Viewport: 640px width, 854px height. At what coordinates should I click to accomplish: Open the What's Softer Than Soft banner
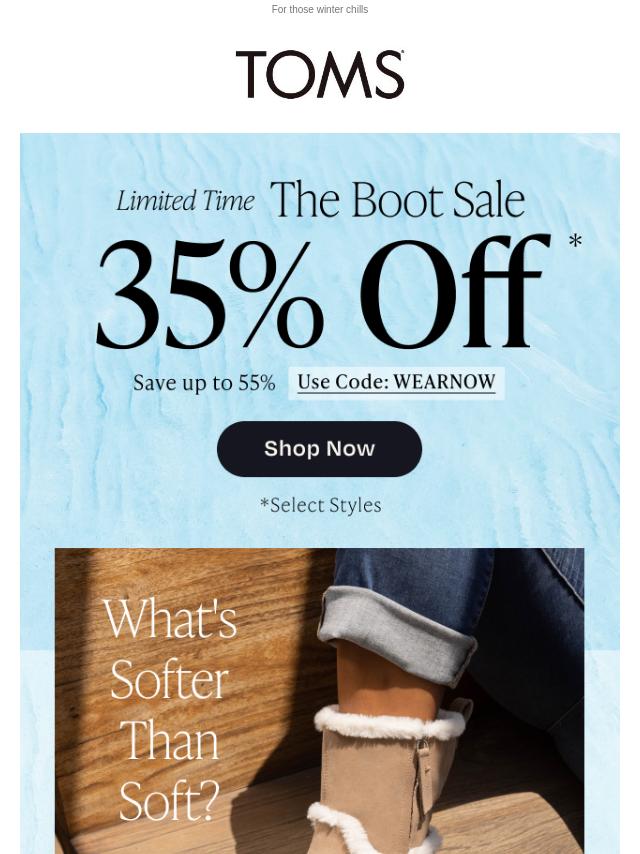tap(319, 700)
